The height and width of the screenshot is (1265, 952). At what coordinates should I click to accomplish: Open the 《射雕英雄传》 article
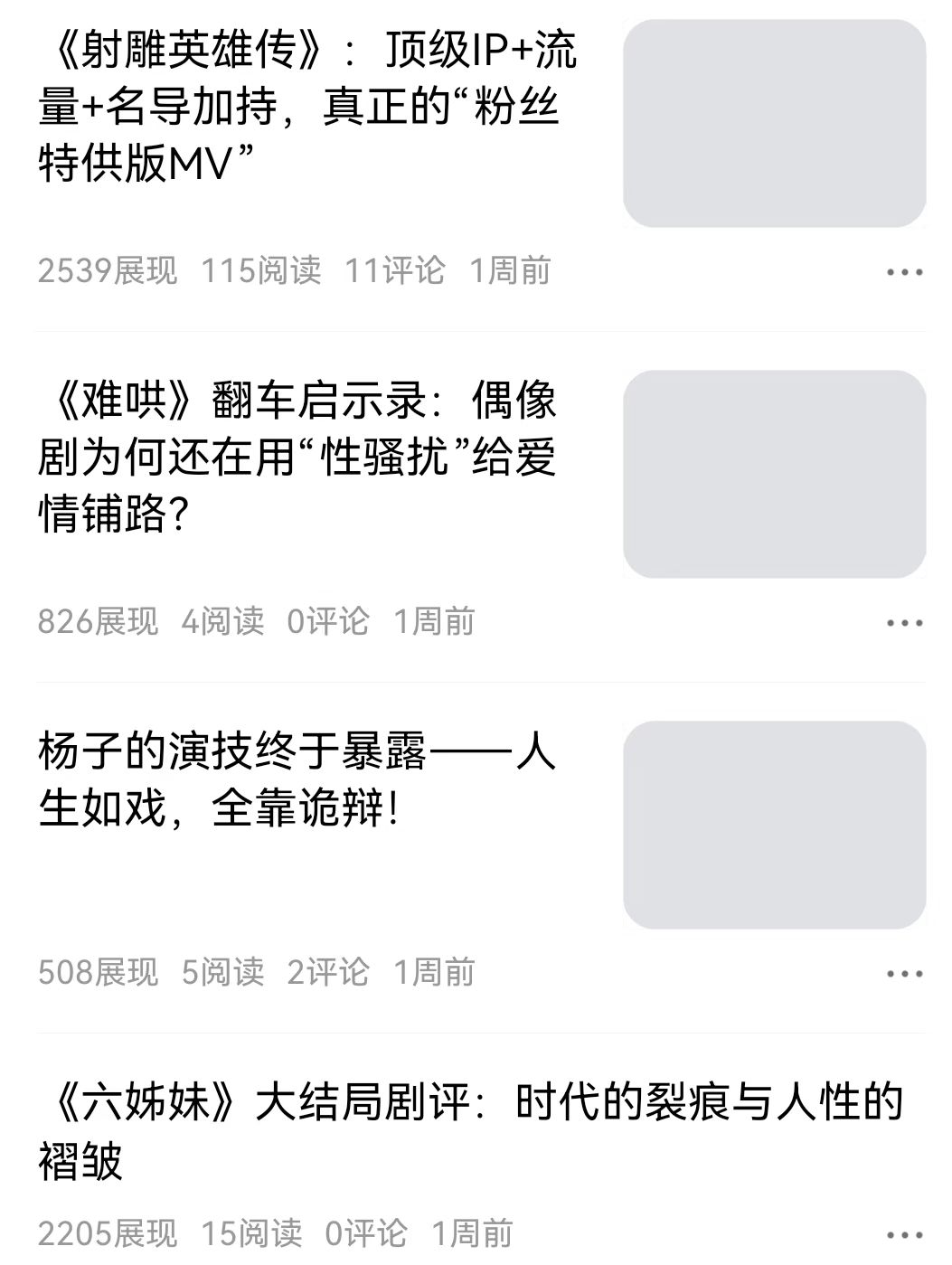(x=307, y=107)
